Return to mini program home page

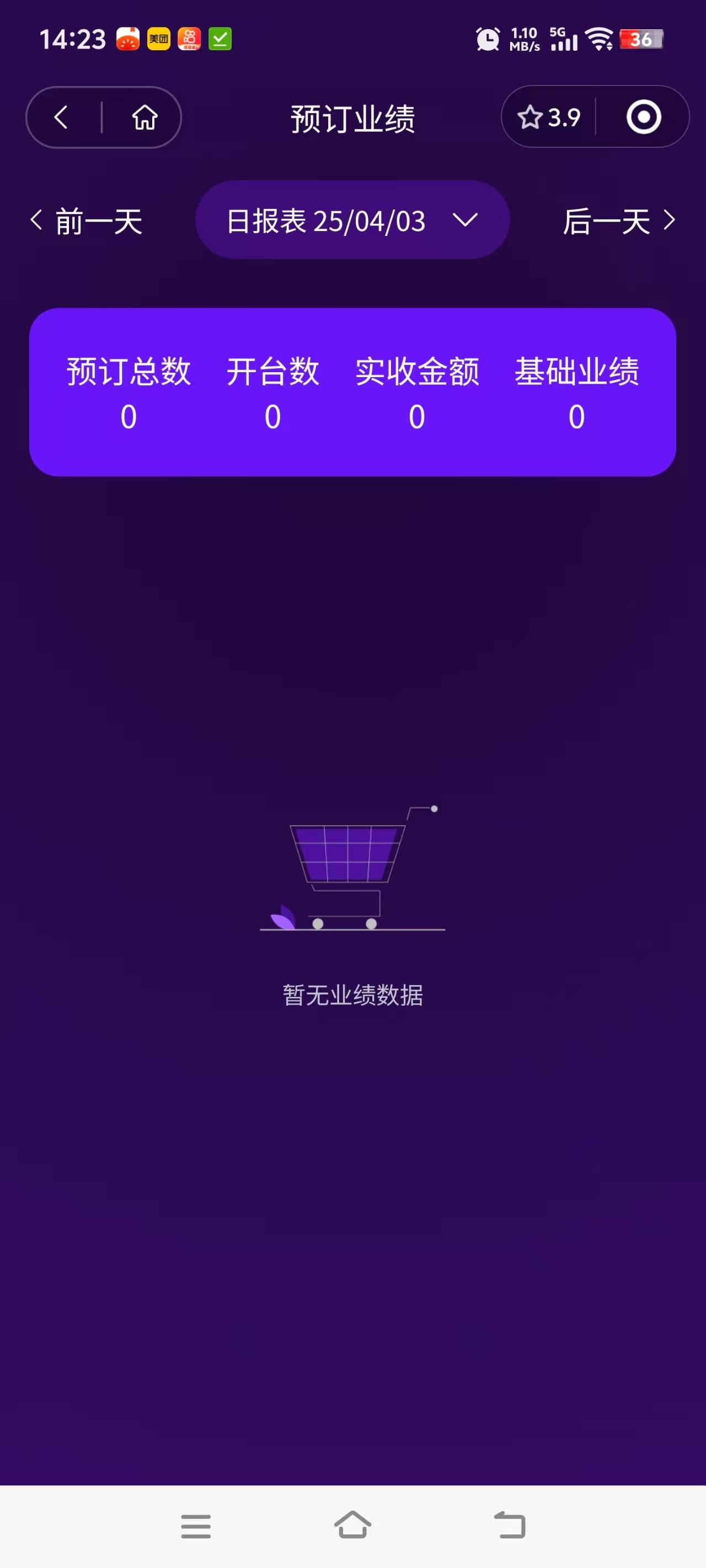[145, 117]
